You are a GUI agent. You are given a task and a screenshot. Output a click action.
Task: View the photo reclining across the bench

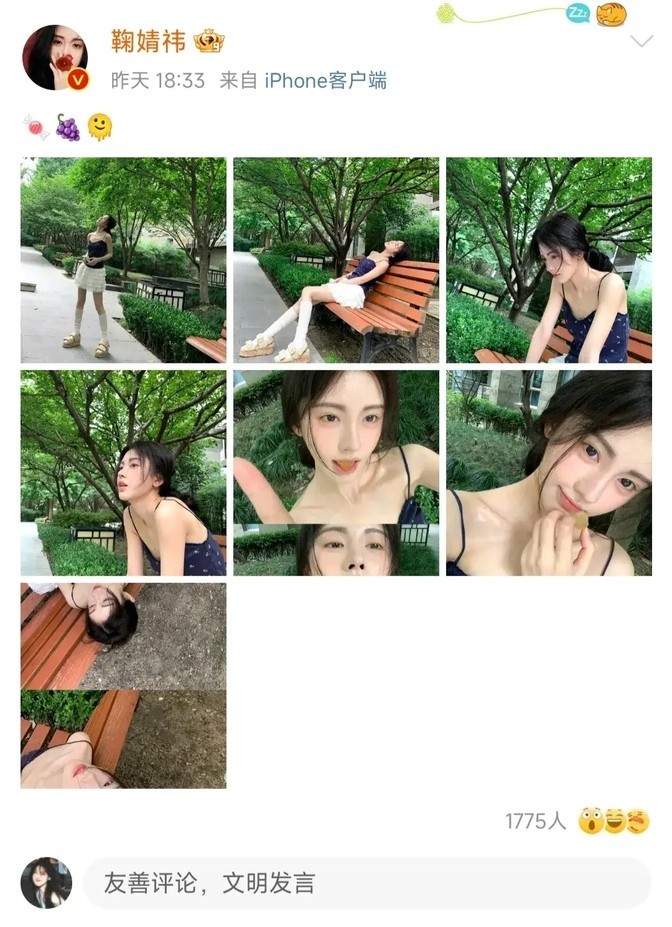coord(336,260)
